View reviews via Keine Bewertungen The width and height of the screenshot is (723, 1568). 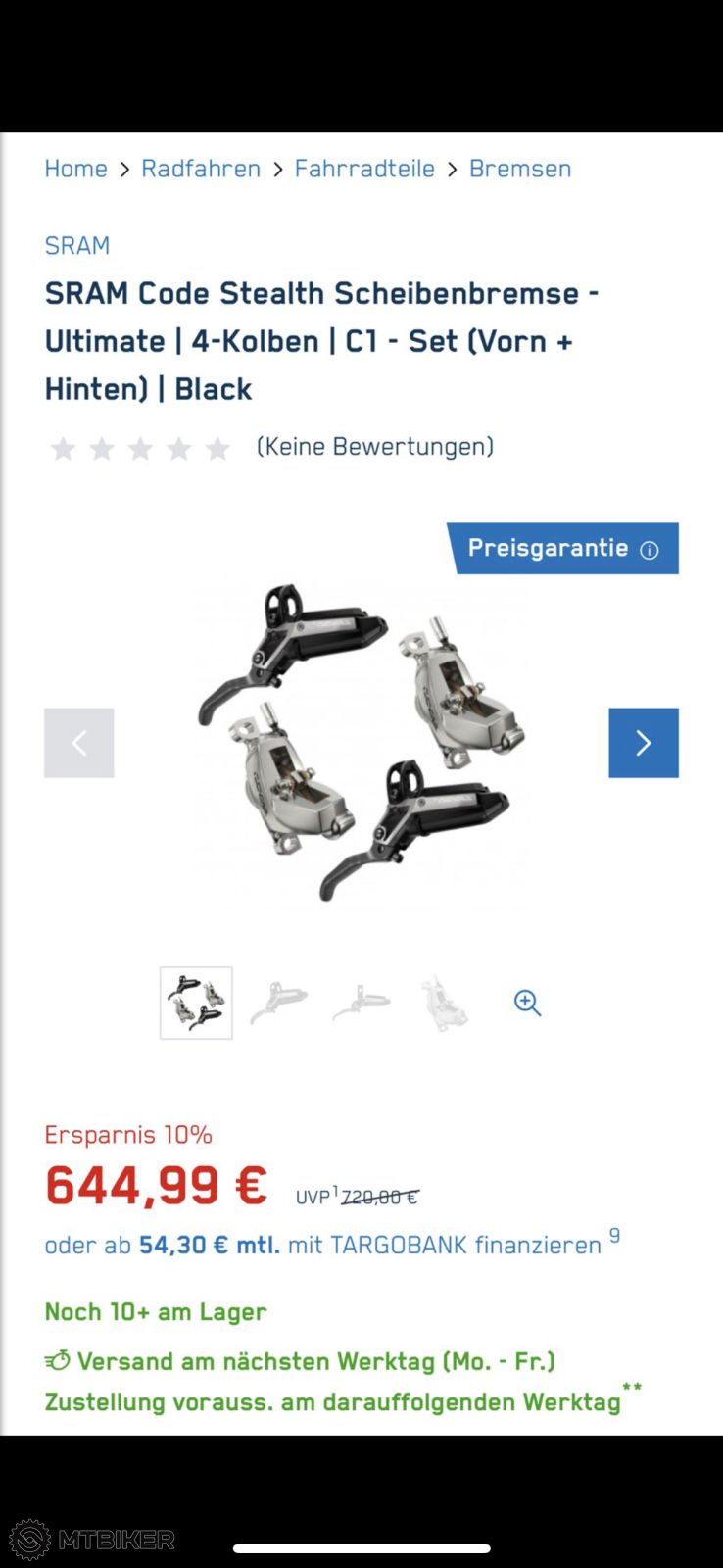(x=374, y=447)
